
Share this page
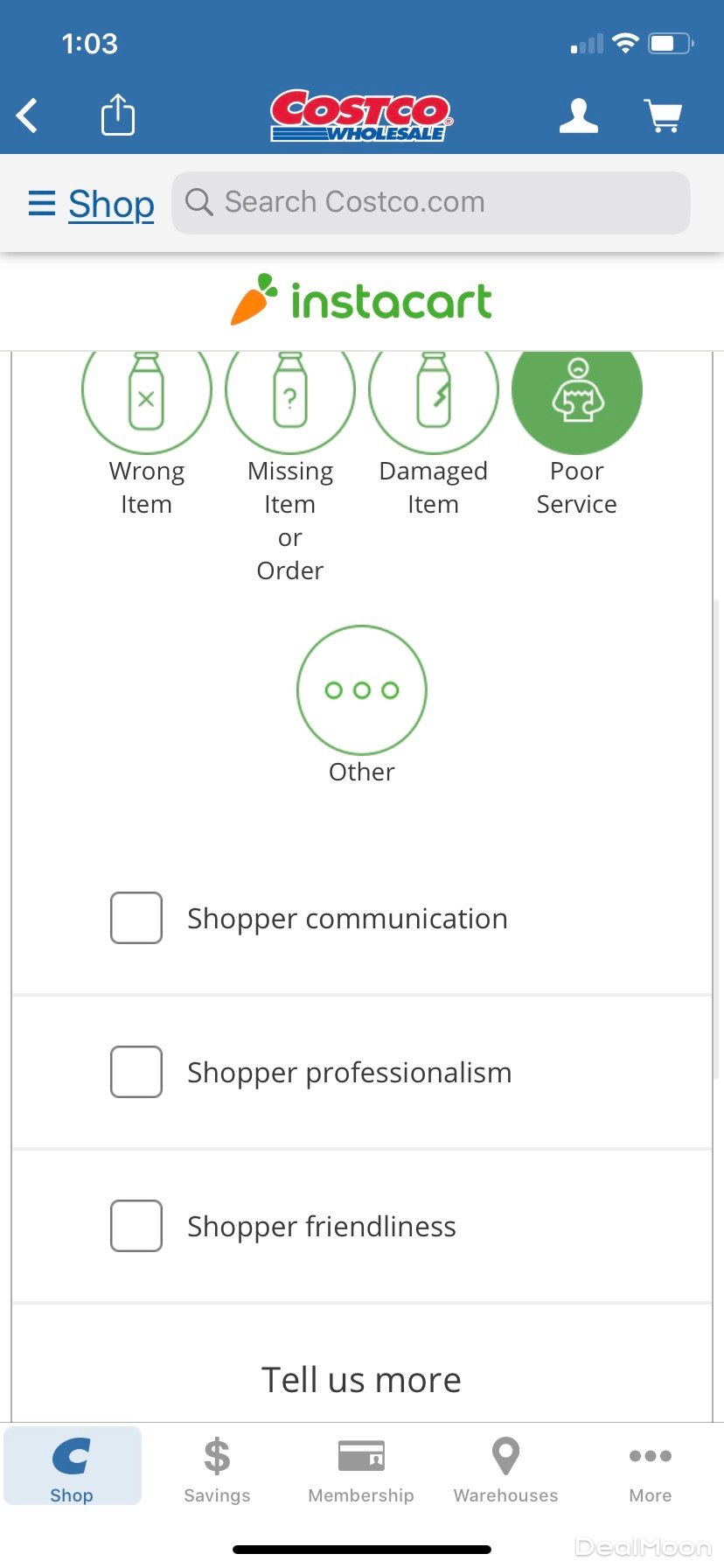[x=118, y=115]
